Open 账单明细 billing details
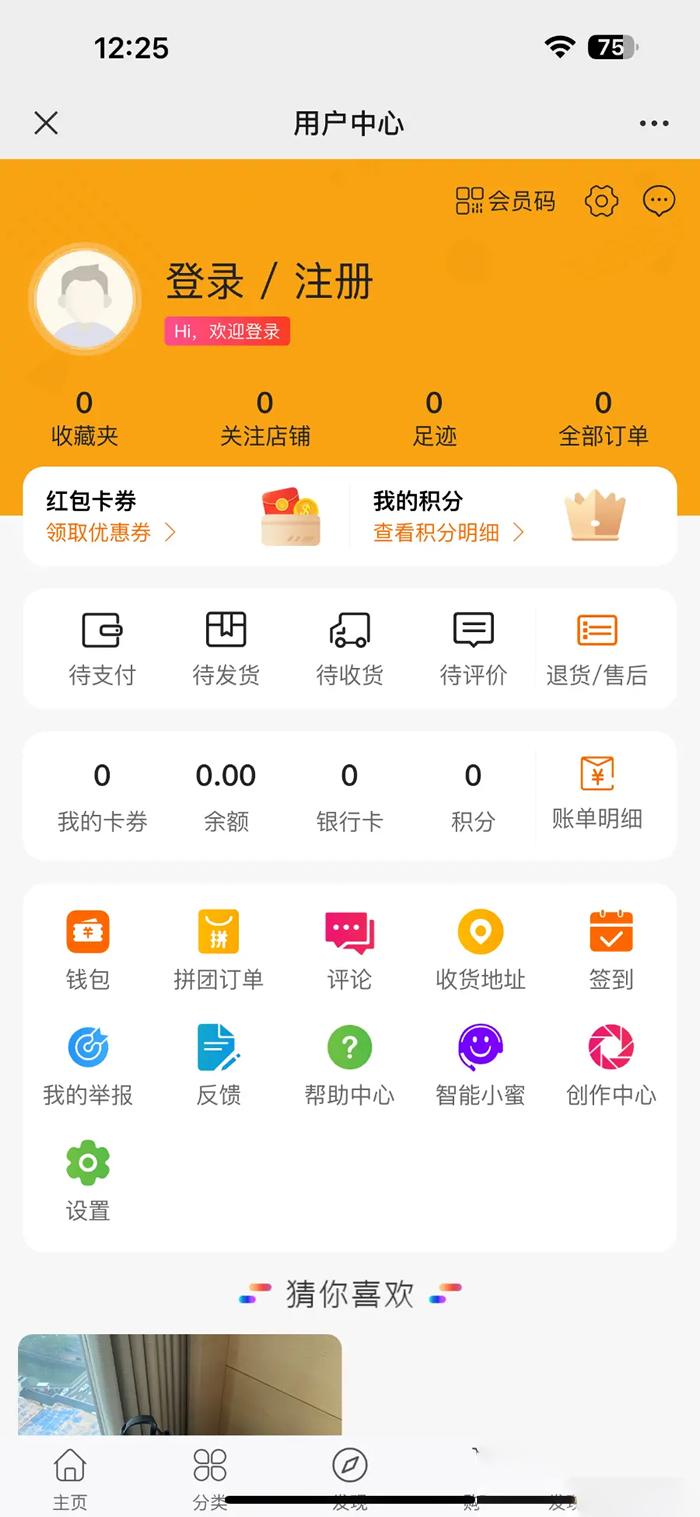 click(x=597, y=795)
